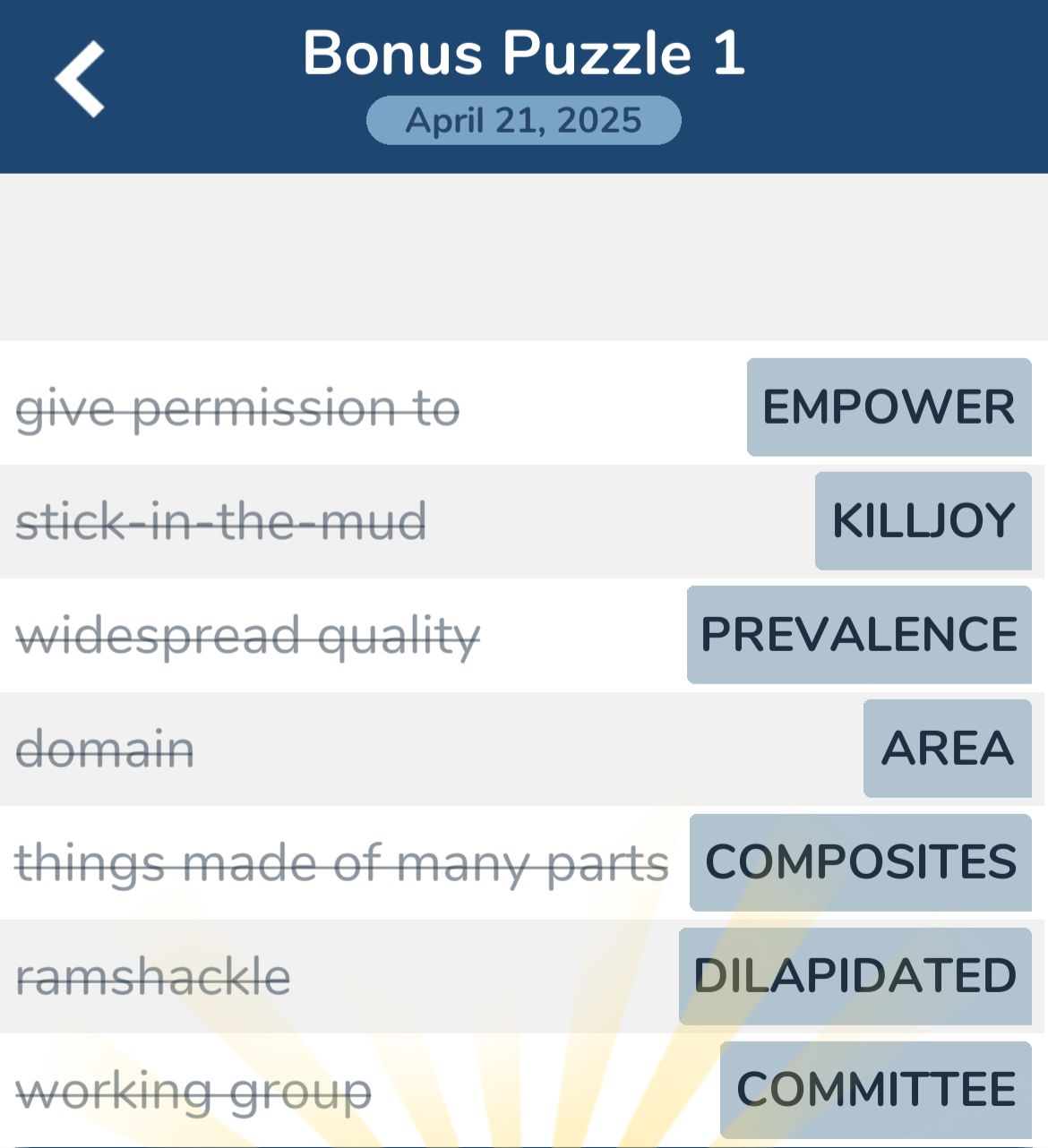1048x1148 pixels.
Task: Go back using the arrow icon
Action: 81,79
